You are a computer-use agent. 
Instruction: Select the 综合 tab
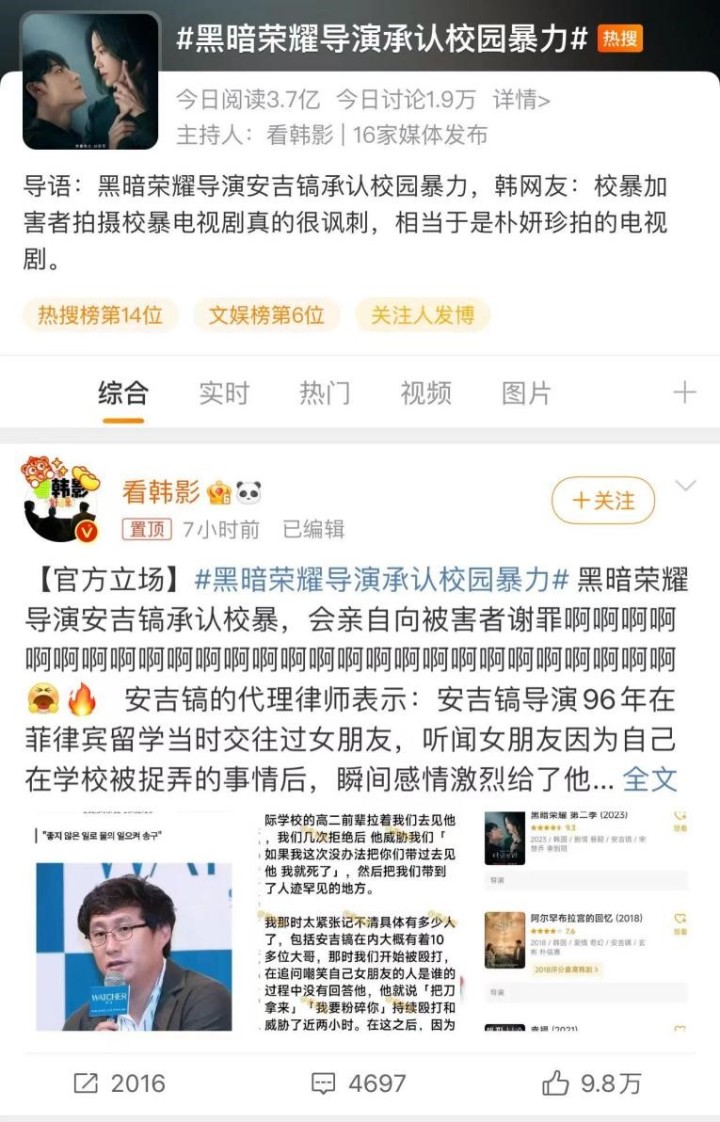(x=123, y=393)
